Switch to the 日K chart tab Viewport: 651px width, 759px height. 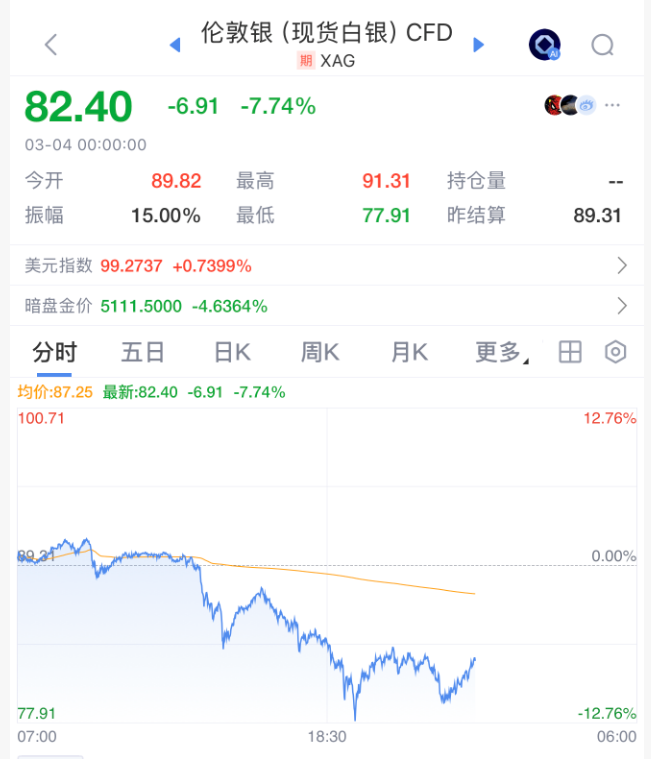coord(232,352)
